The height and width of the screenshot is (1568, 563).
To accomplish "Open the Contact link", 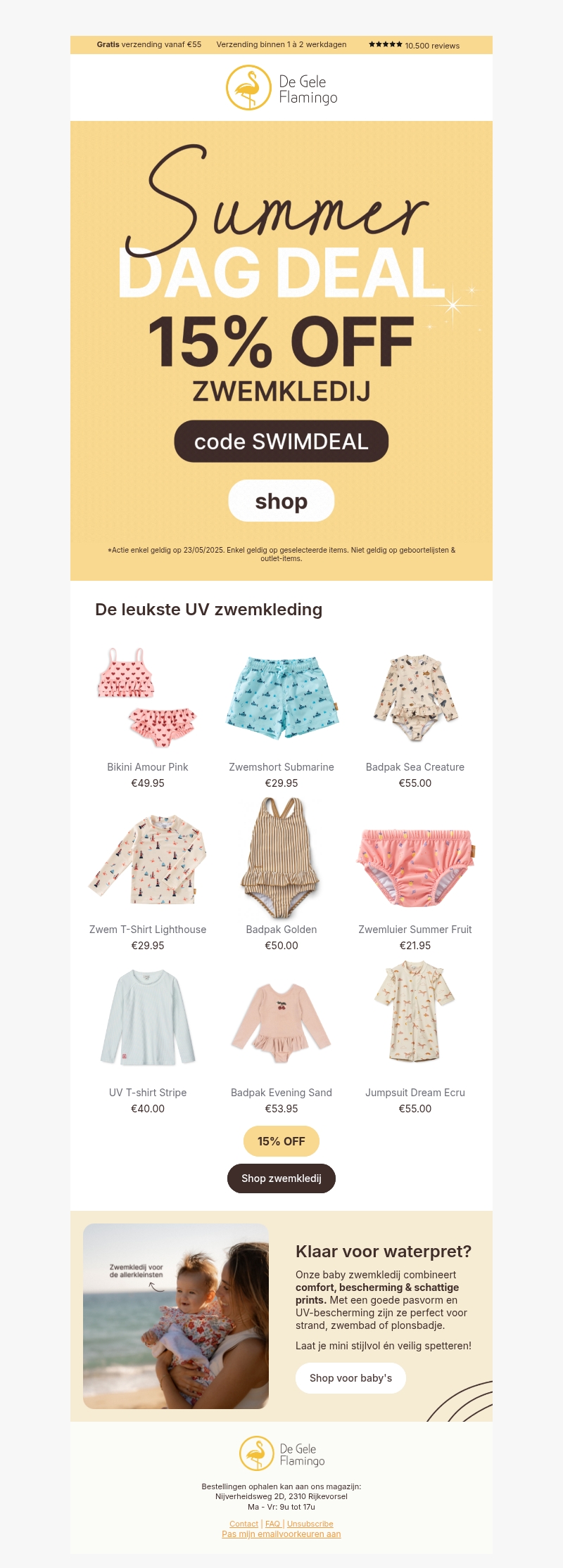I will click(x=243, y=1524).
